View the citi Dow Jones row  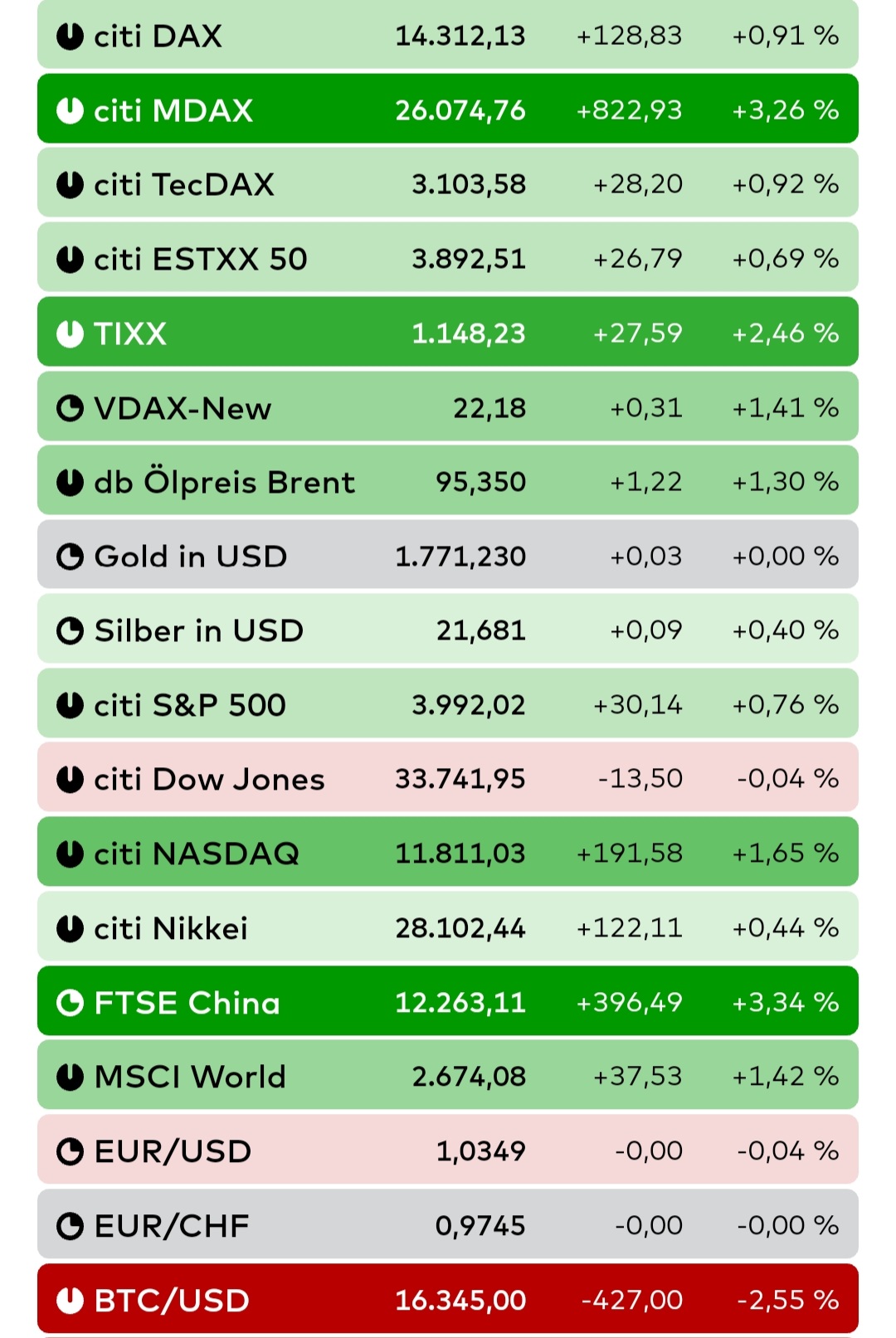448,779
